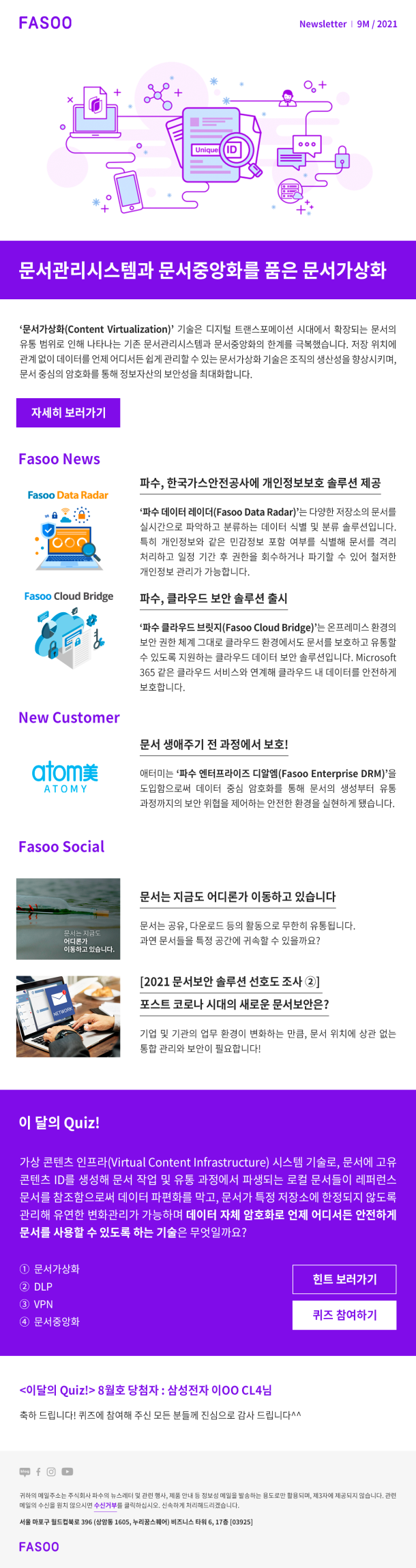Open Fasoo's Facebook page icon
Screen dimensions: 416x1568
38,1472
